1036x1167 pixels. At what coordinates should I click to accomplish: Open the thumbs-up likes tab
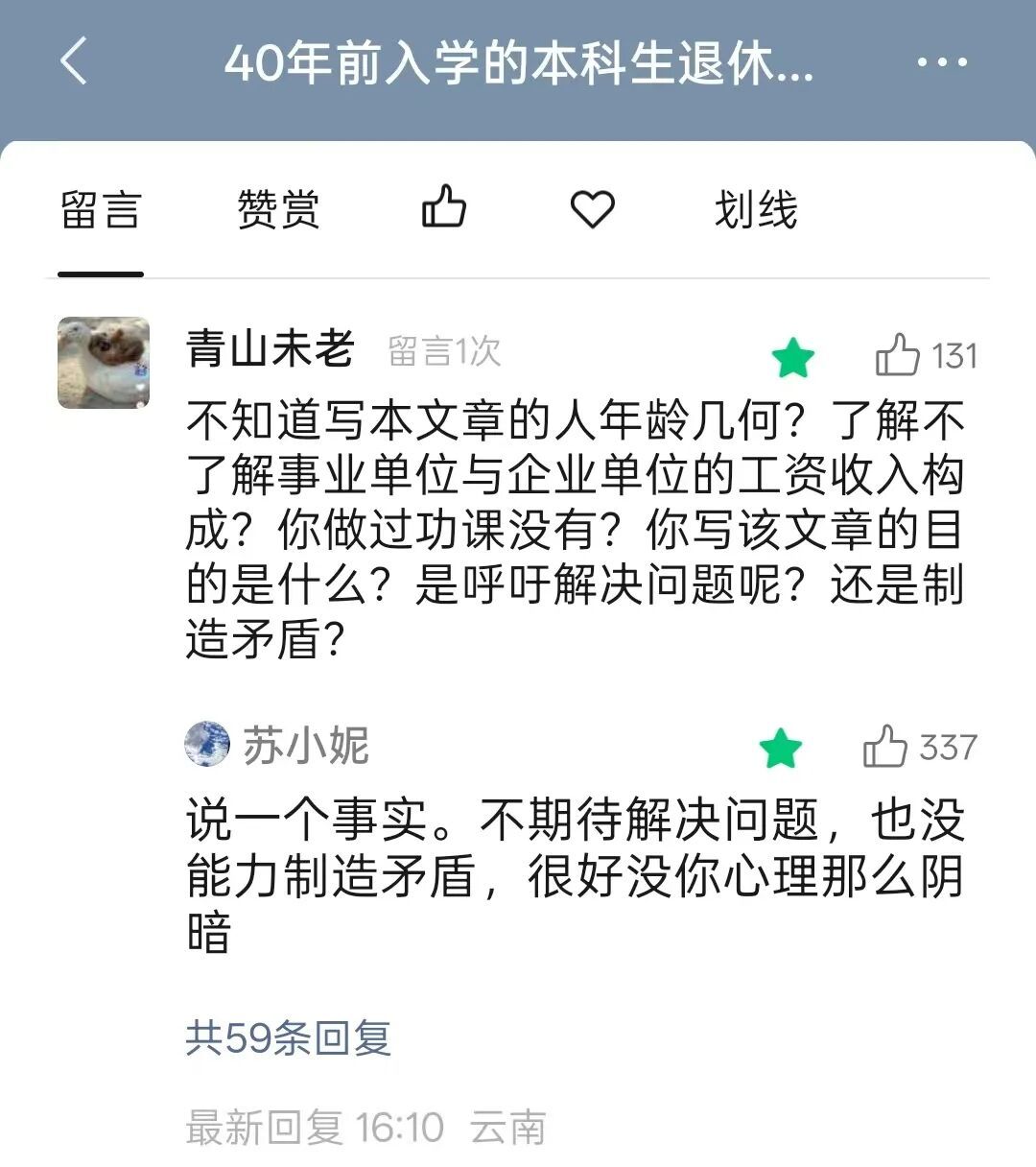[444, 207]
